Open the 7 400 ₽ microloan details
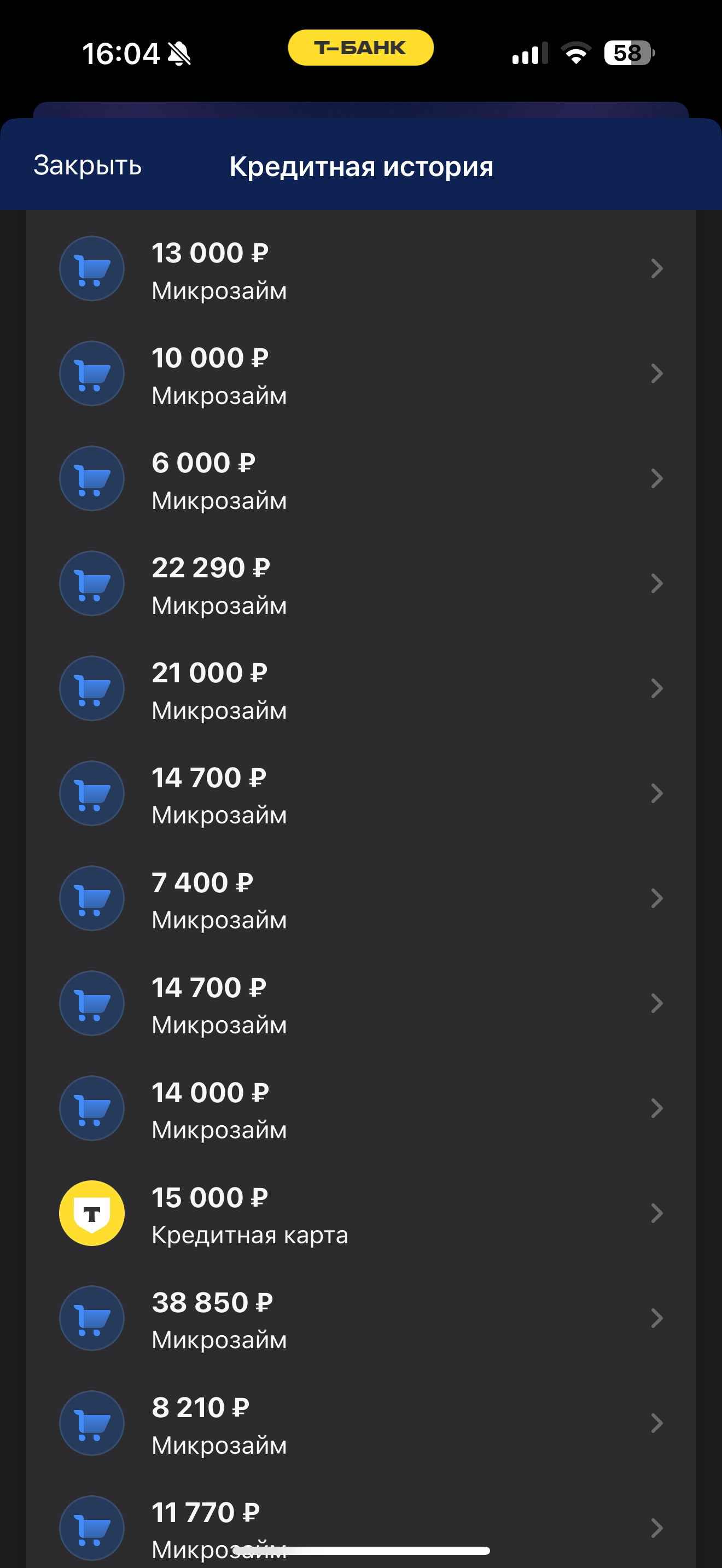Image resolution: width=722 pixels, height=1568 pixels. tap(361, 898)
